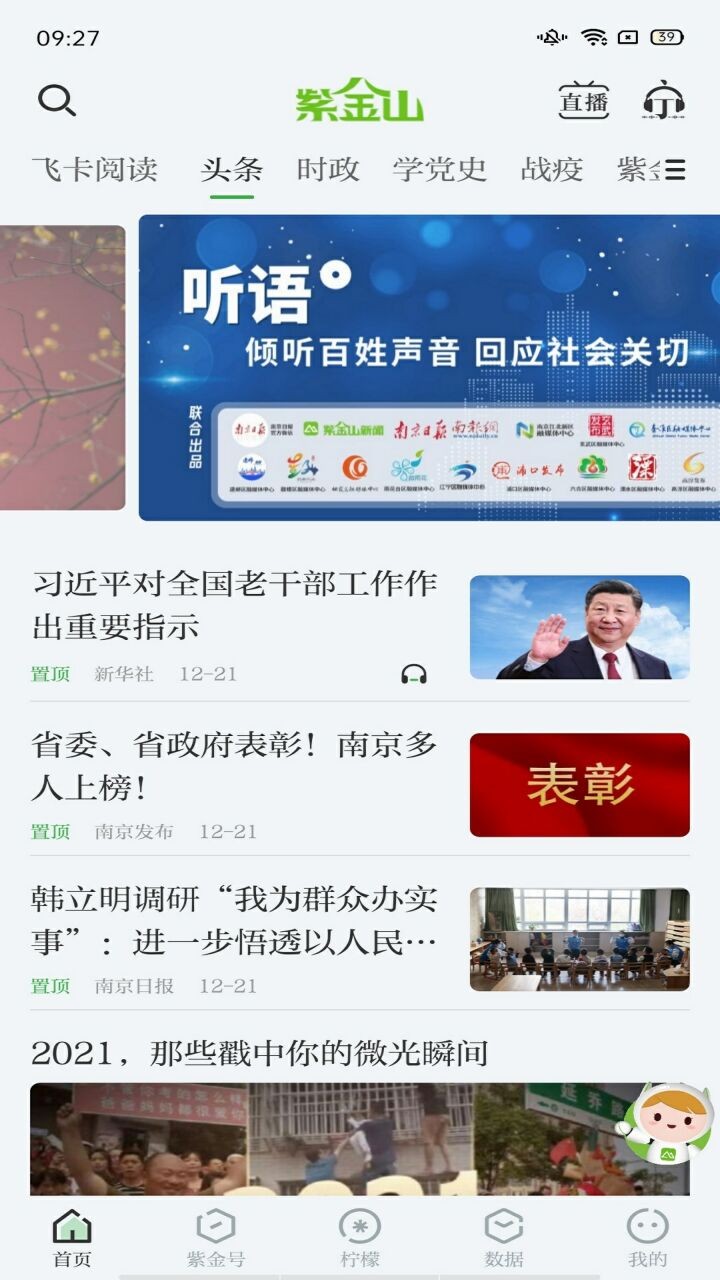
Task: Switch to the 战疫 tab
Action: tap(551, 169)
